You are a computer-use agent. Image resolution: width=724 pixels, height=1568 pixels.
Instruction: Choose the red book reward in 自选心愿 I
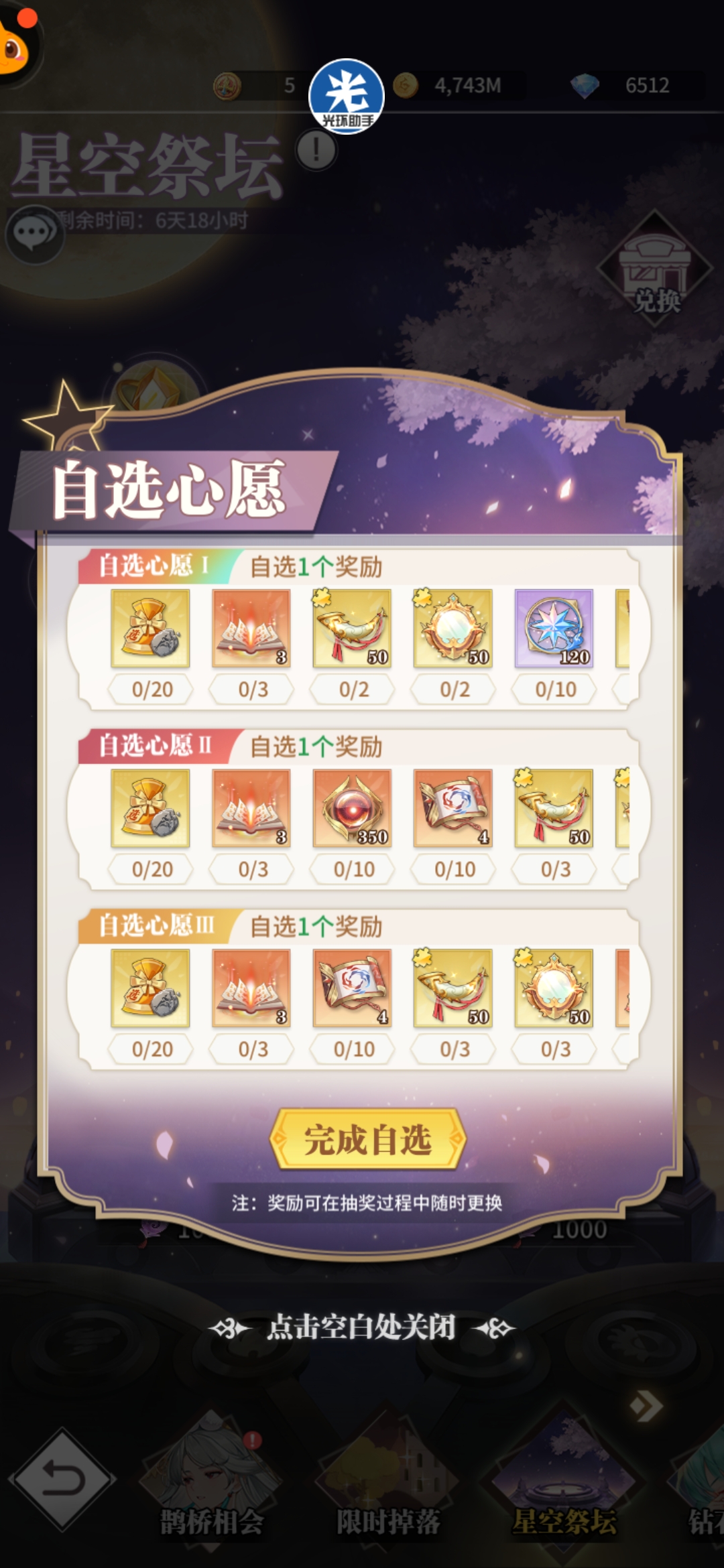click(251, 629)
